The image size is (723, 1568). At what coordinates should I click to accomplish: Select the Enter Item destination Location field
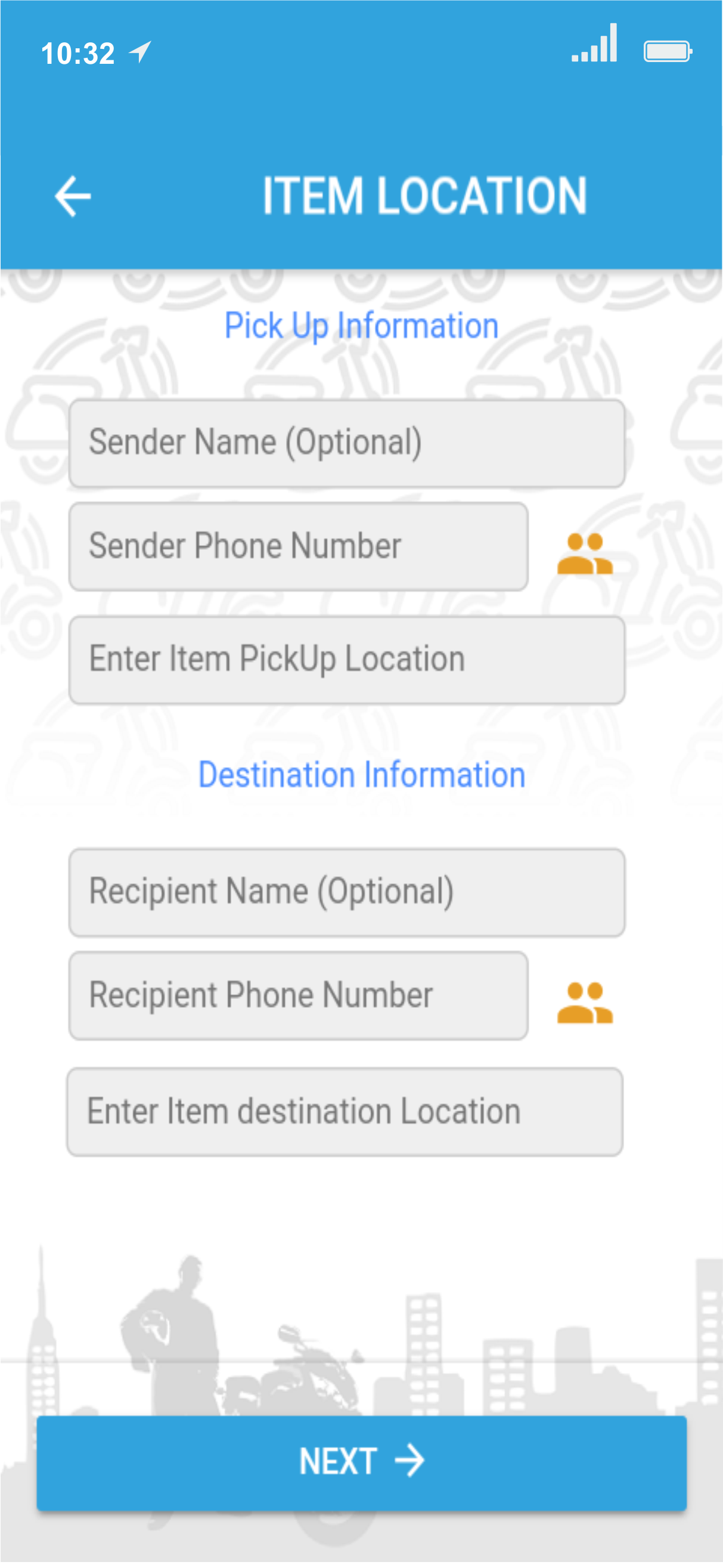[x=345, y=1112]
